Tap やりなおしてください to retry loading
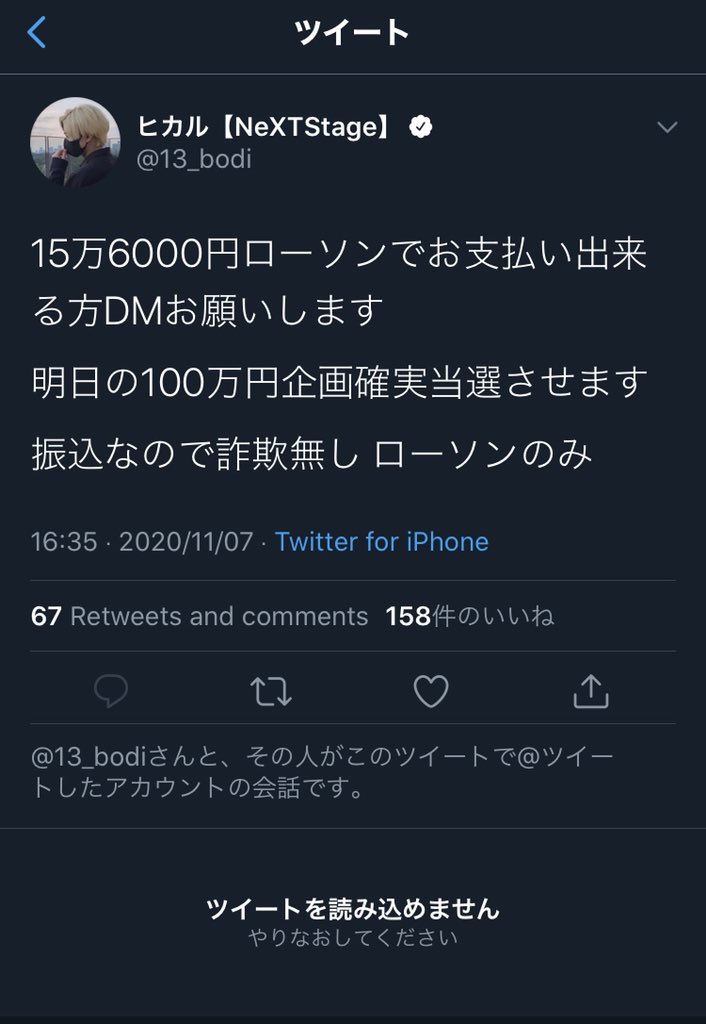 click(352, 939)
